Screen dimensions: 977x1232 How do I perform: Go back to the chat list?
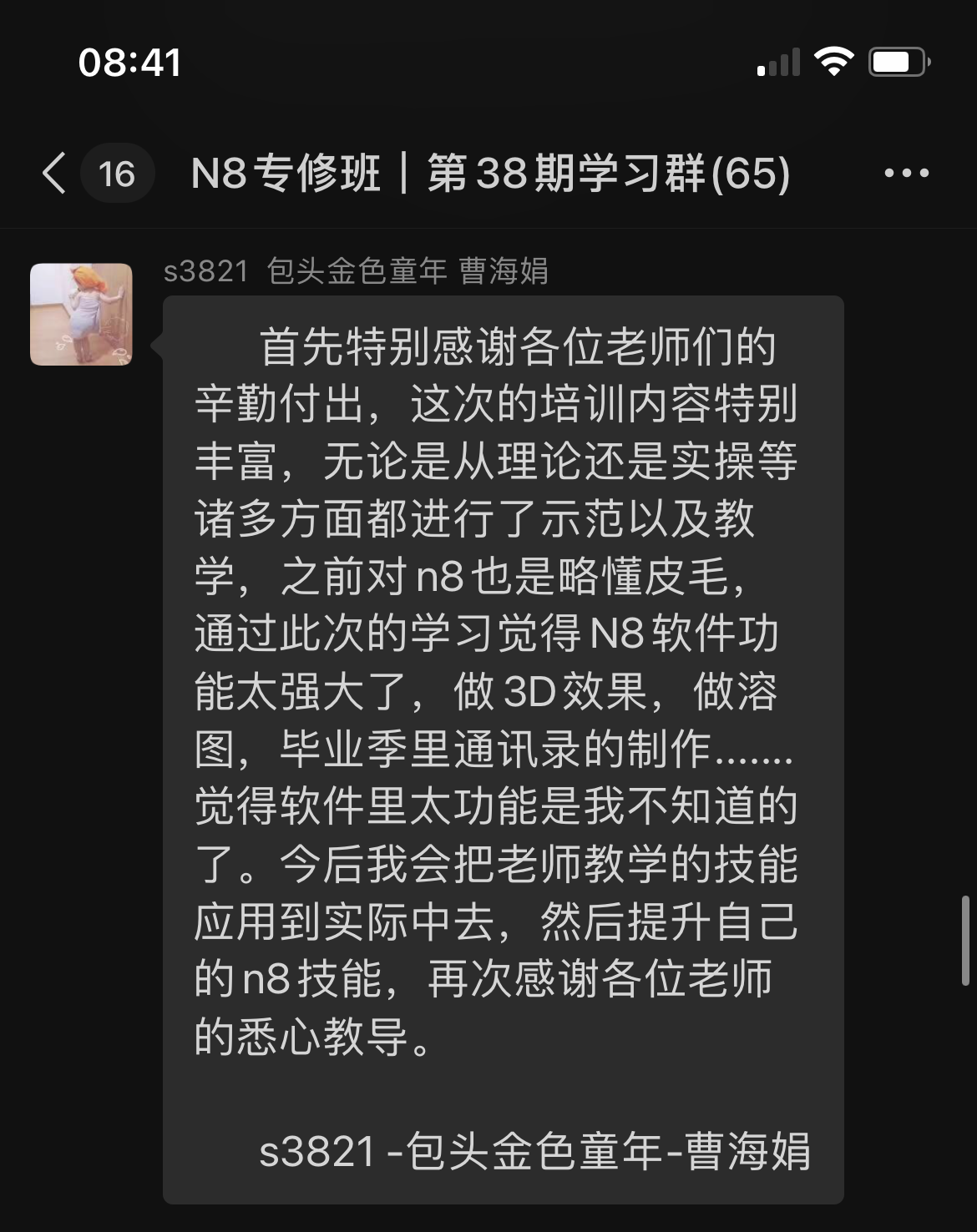click(x=55, y=174)
